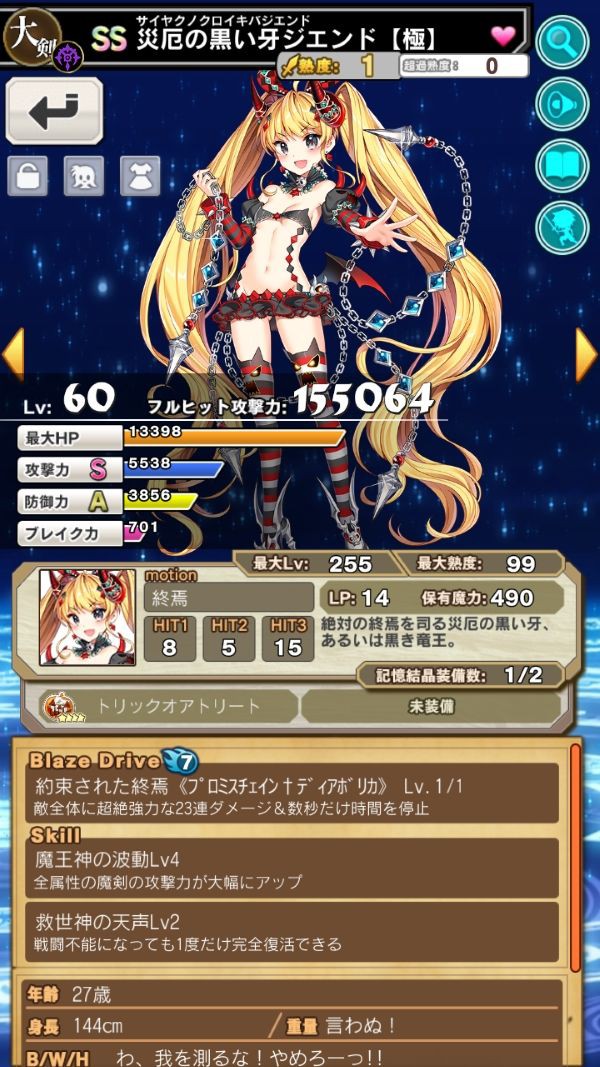
Task: Open the book story icon
Action: tap(562, 165)
